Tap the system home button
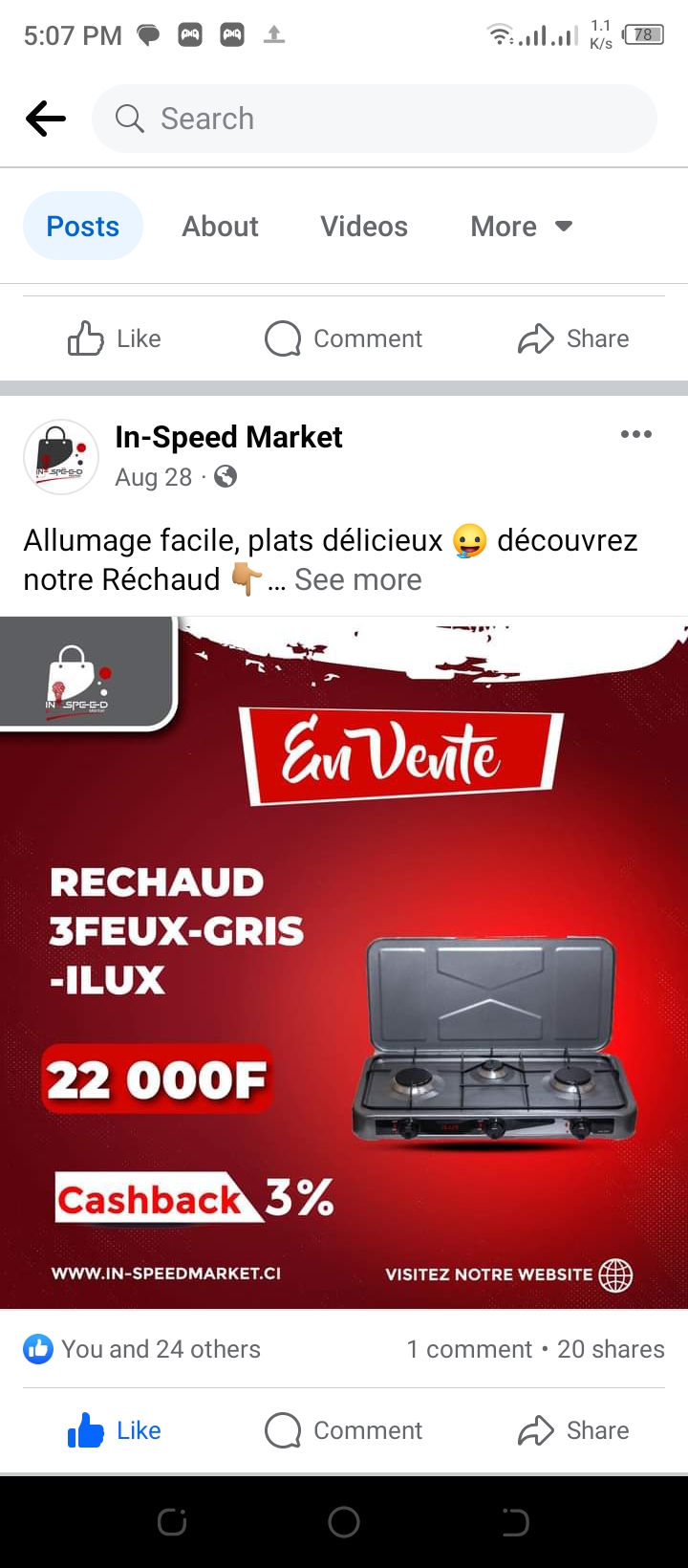This screenshot has width=688, height=1568. click(x=344, y=1522)
